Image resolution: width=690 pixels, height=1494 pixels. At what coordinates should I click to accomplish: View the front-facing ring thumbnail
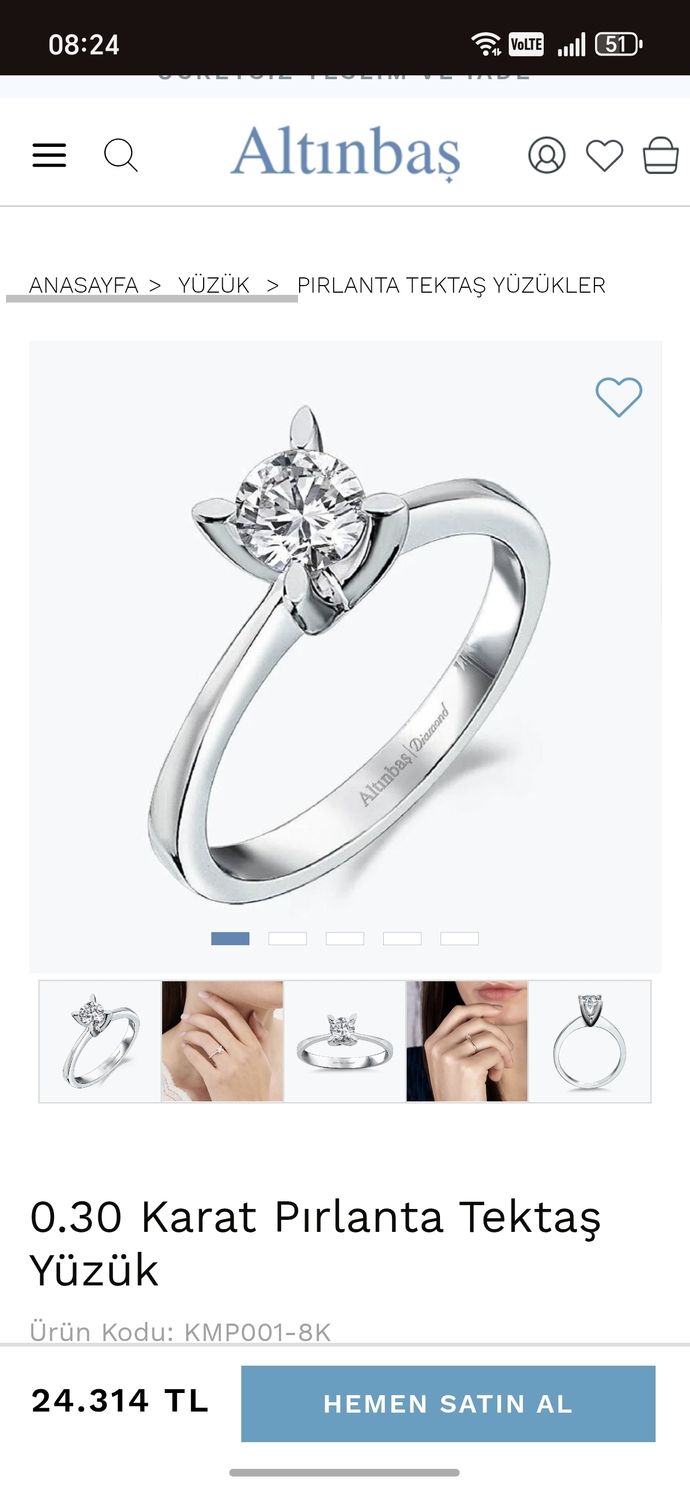click(x=345, y=1041)
